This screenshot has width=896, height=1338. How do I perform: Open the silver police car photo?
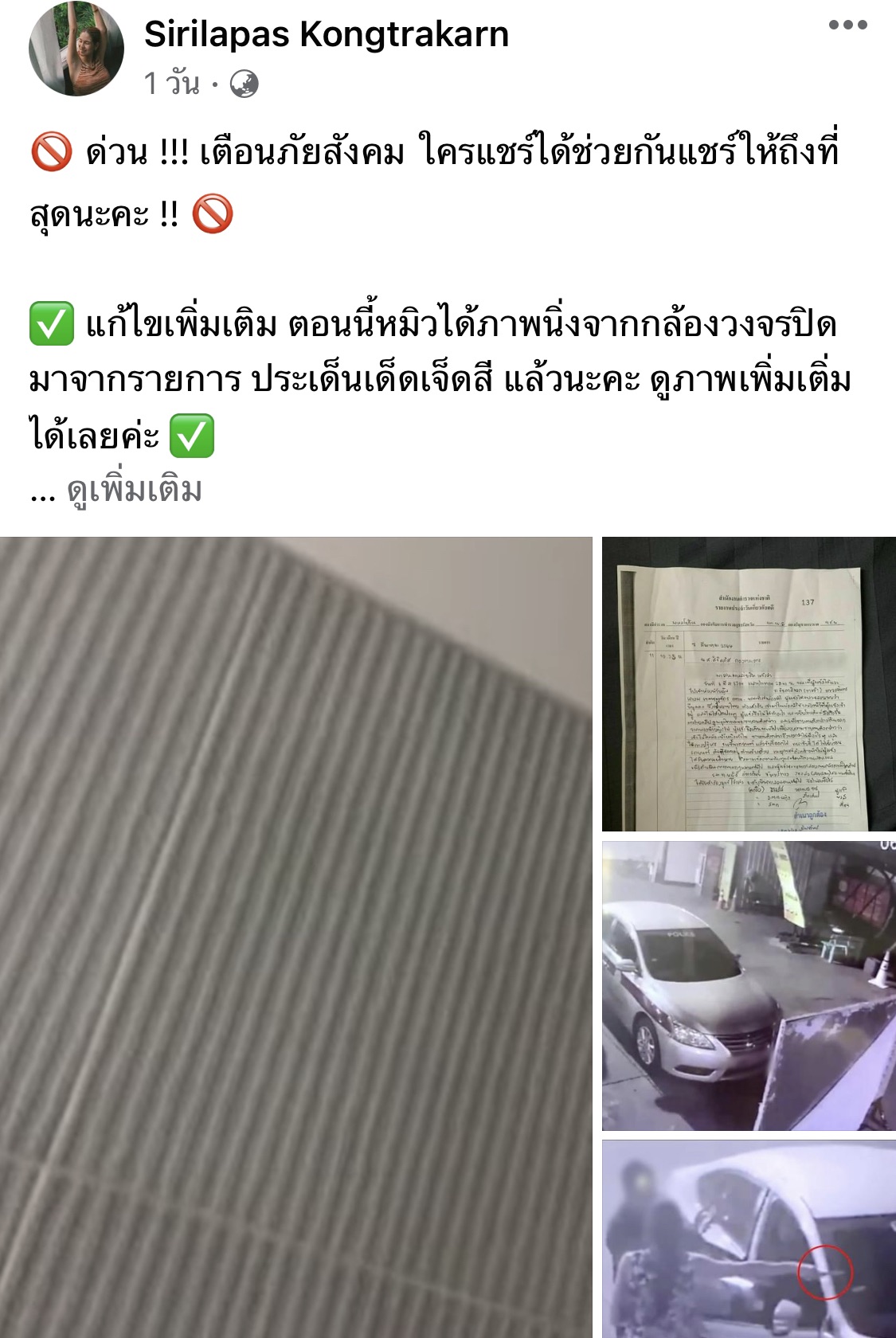pos(749,986)
